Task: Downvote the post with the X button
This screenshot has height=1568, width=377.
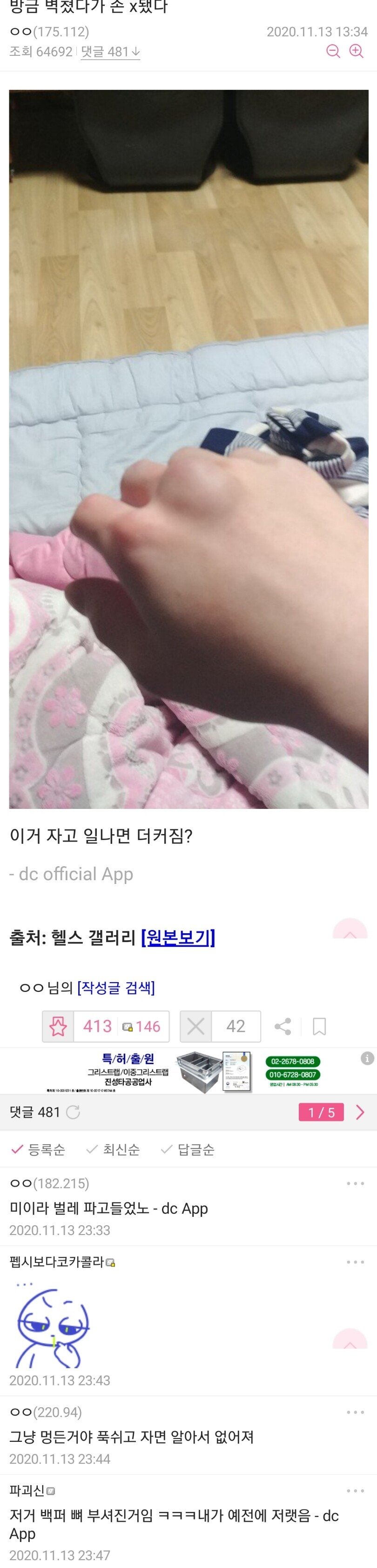Action: tap(196, 1027)
